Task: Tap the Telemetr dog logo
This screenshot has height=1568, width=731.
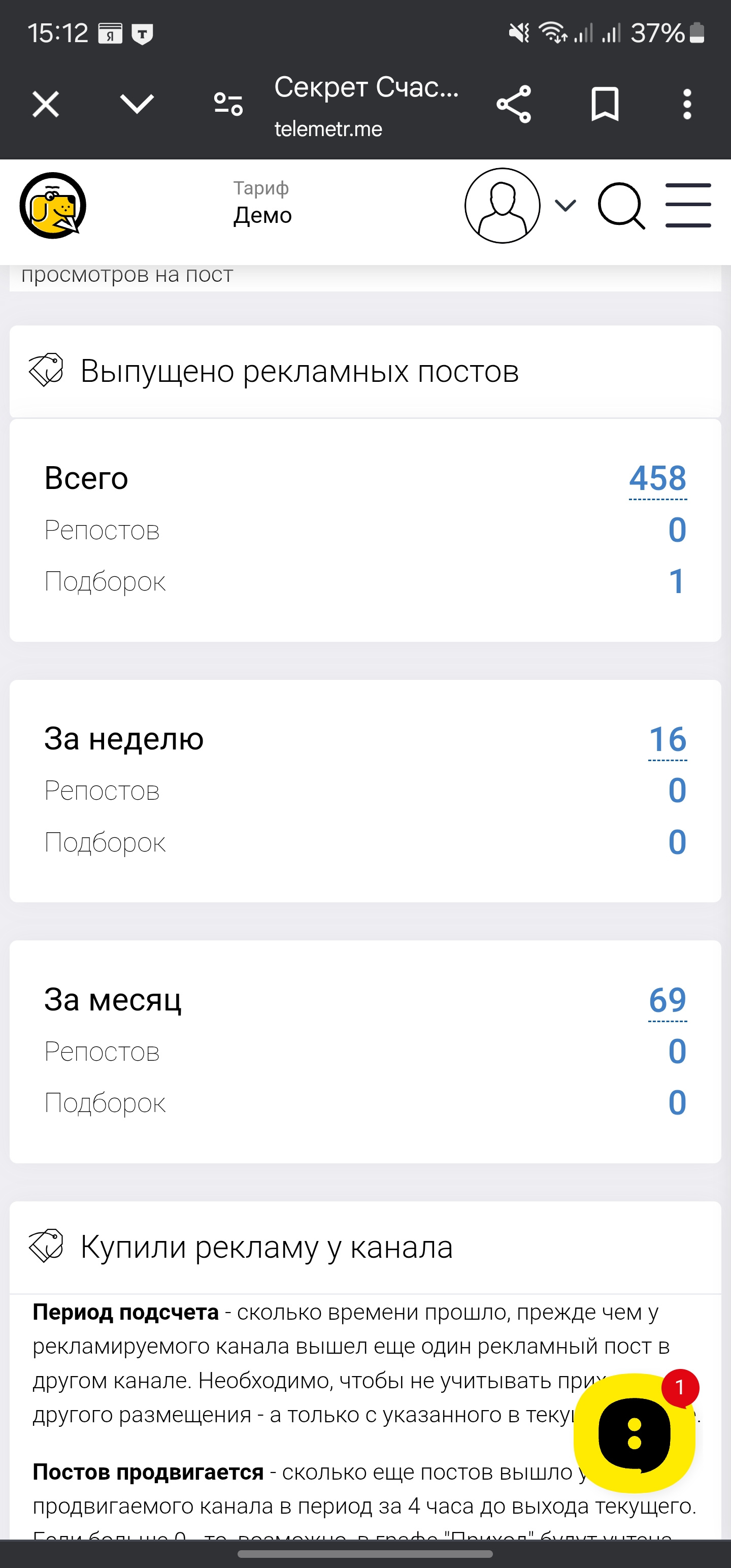Action: 53,206
